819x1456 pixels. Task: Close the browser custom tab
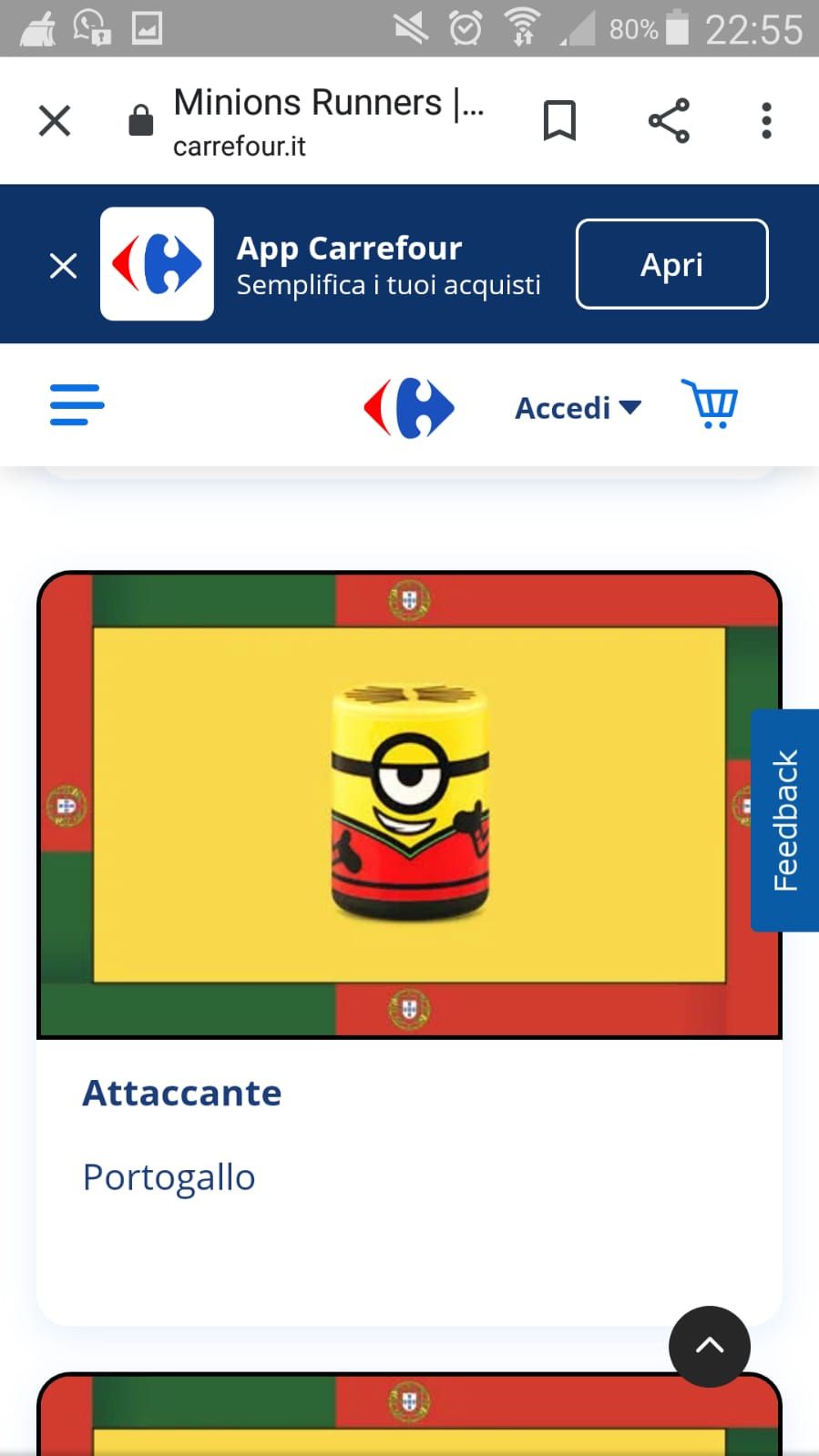(55, 120)
